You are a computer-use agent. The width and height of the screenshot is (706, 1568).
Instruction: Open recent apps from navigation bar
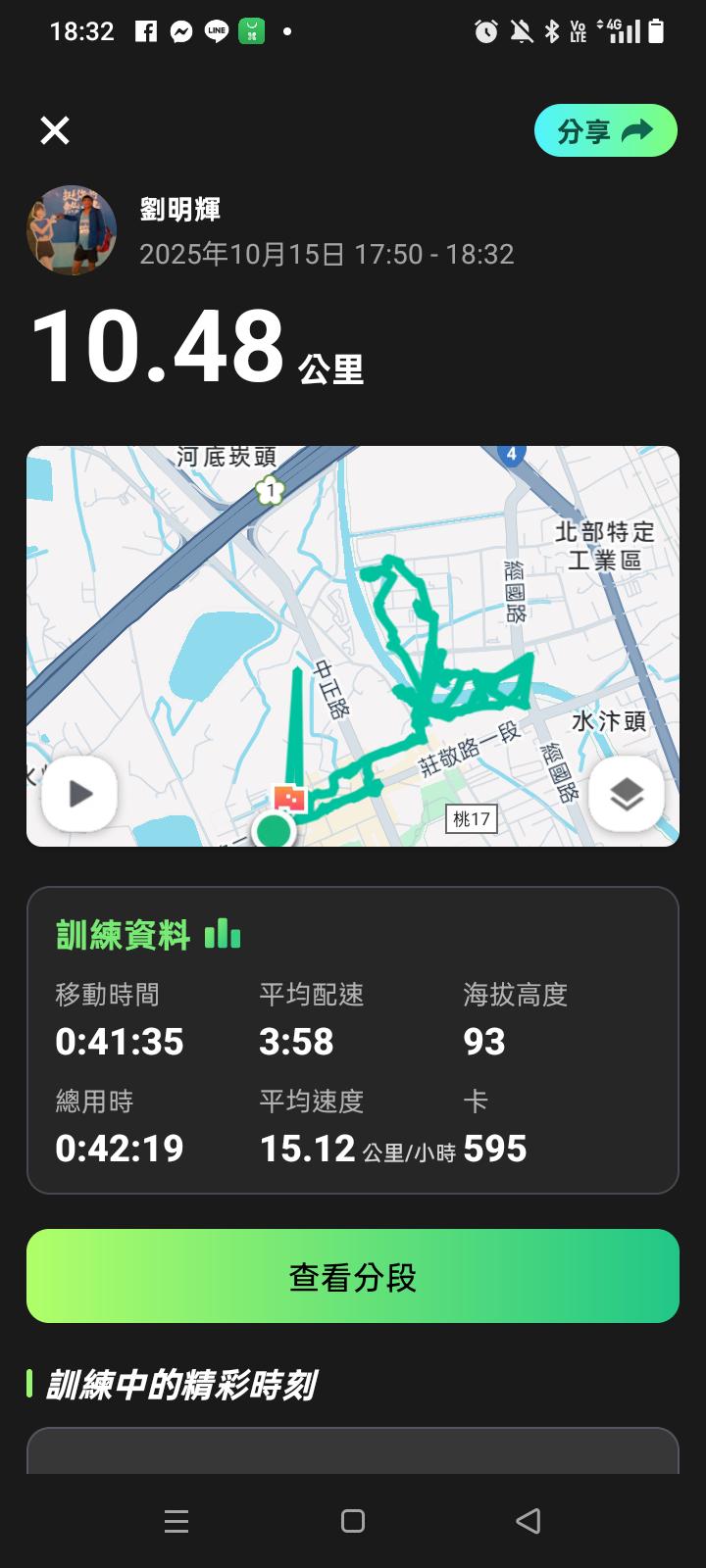point(176,1521)
